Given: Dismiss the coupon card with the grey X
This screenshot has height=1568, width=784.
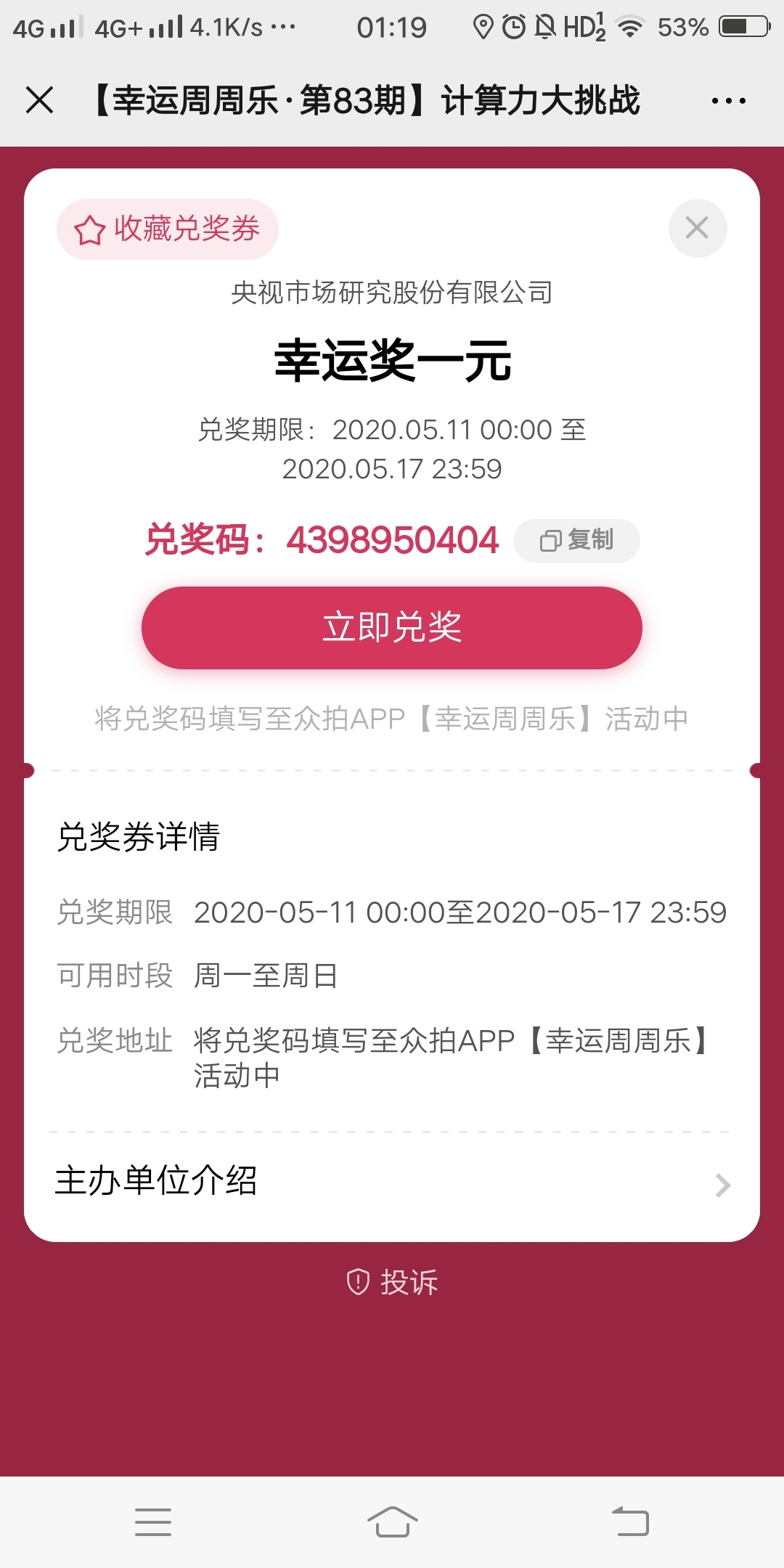Looking at the screenshot, I should click(x=698, y=228).
